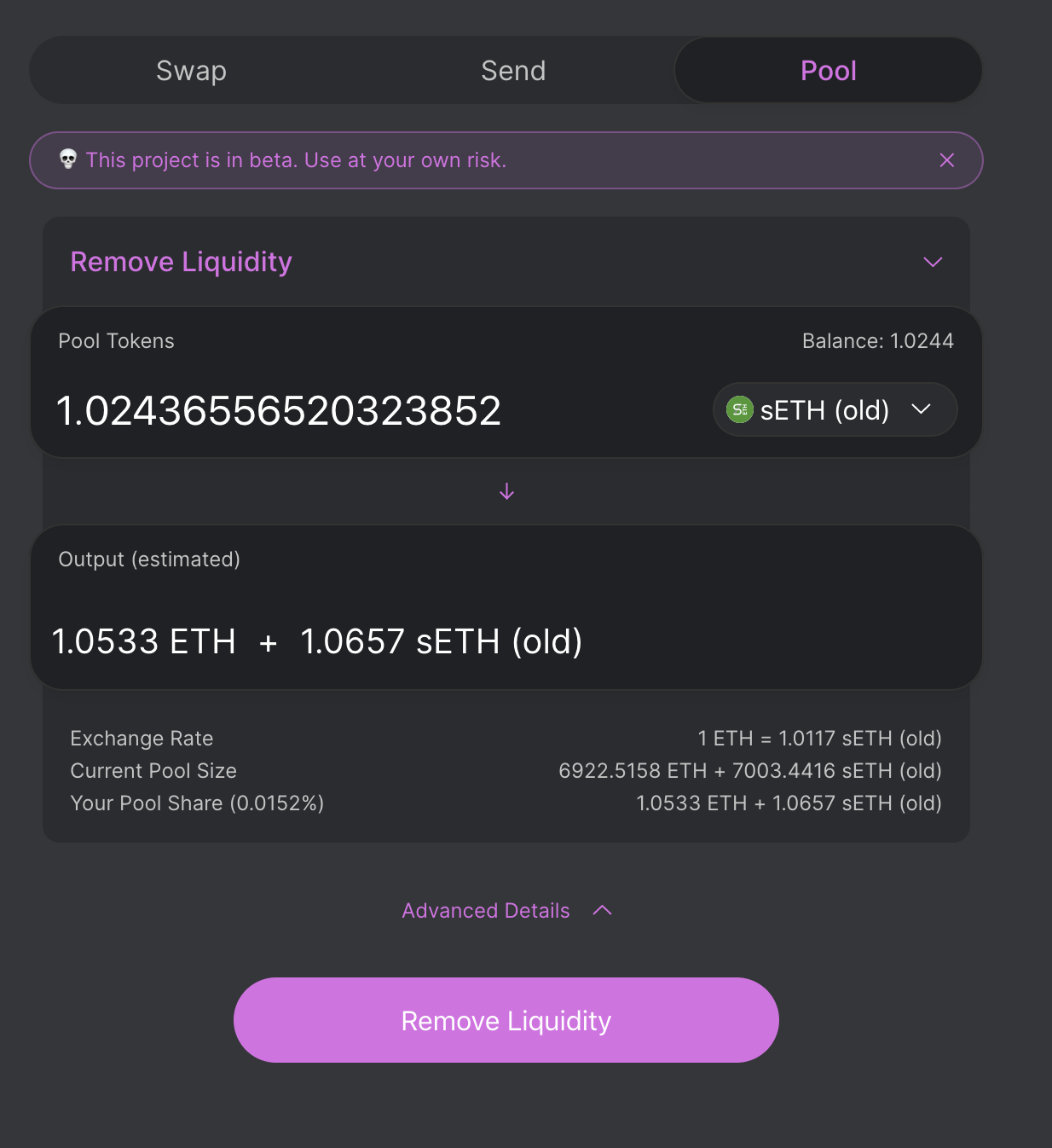This screenshot has height=1148, width=1052.
Task: Switch to the Swap tab
Action: (x=191, y=71)
